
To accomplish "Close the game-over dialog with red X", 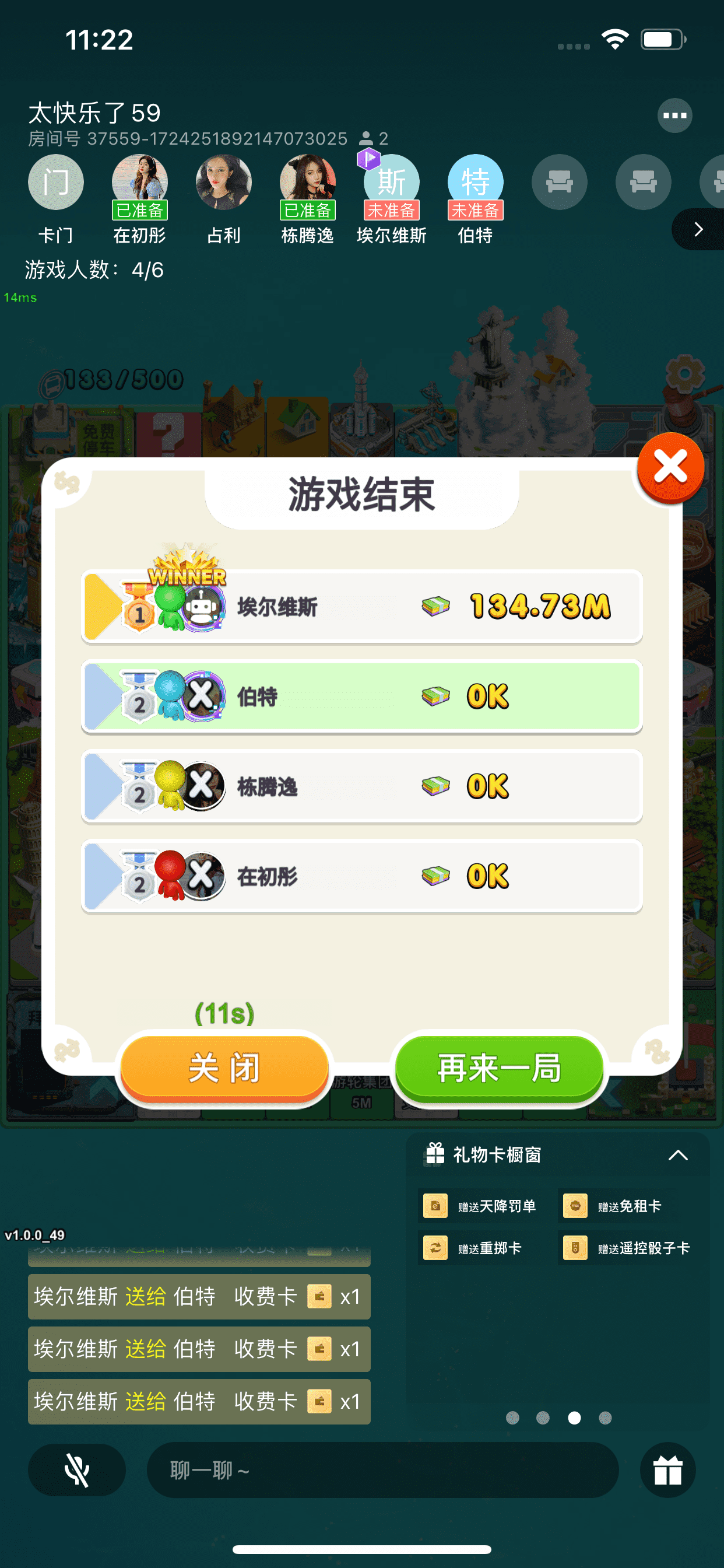I will [670, 467].
